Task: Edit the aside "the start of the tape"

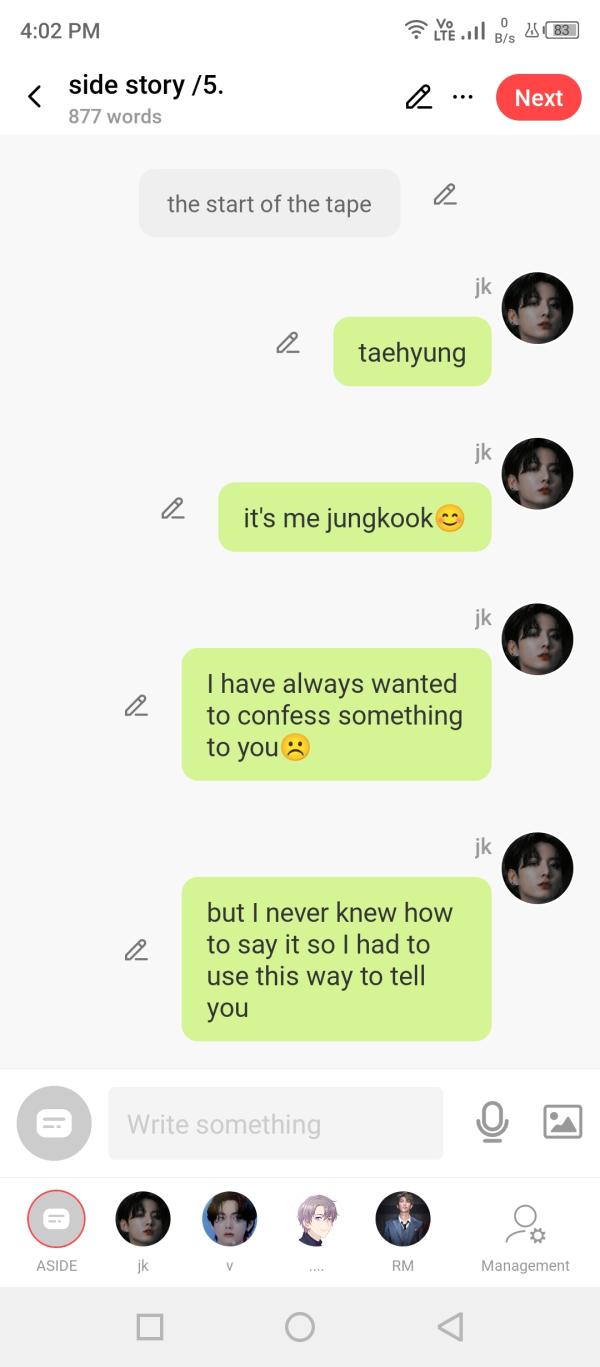Action: pos(445,195)
